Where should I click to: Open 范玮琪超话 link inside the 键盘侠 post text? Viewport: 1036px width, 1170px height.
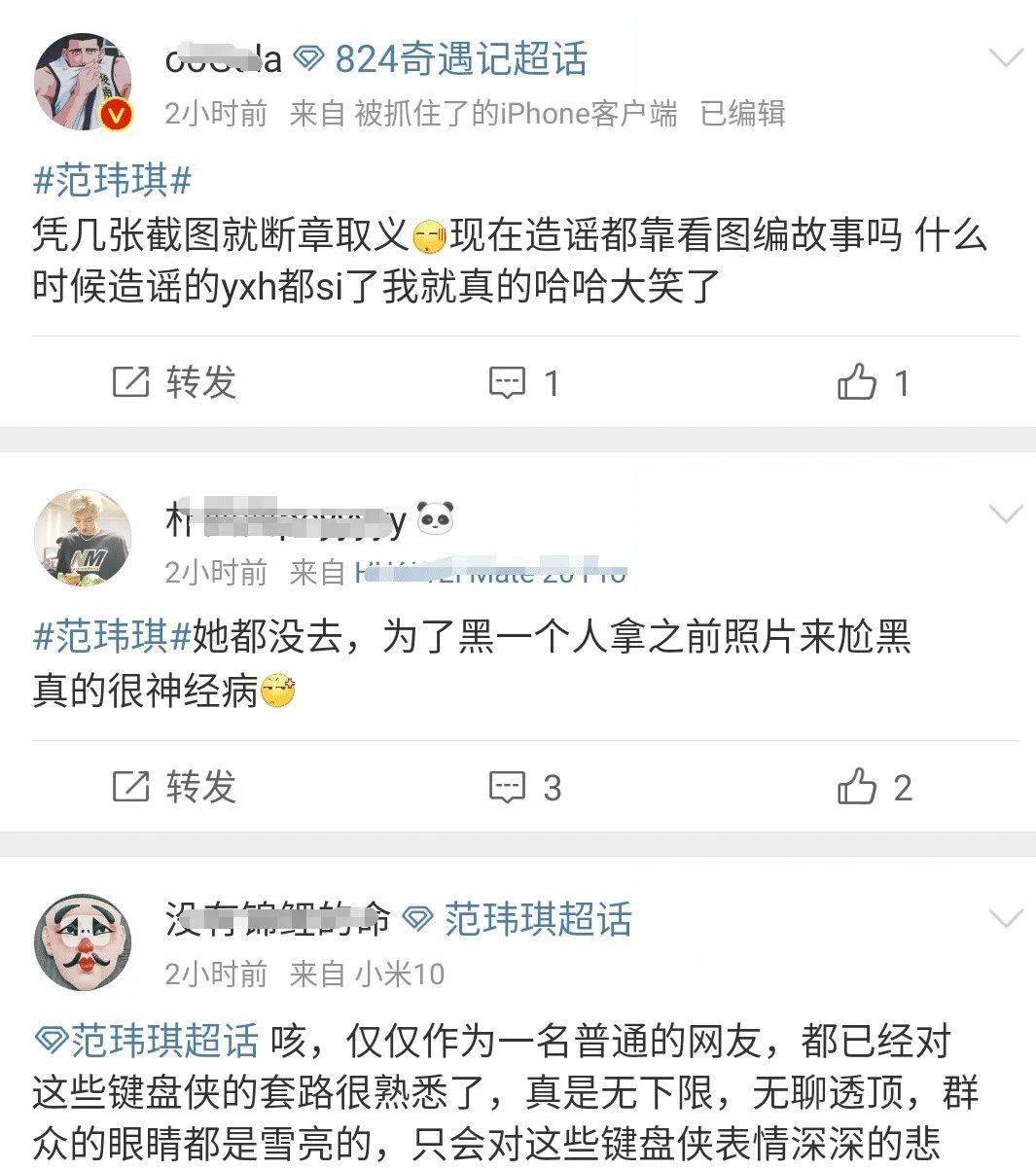click(x=147, y=1041)
